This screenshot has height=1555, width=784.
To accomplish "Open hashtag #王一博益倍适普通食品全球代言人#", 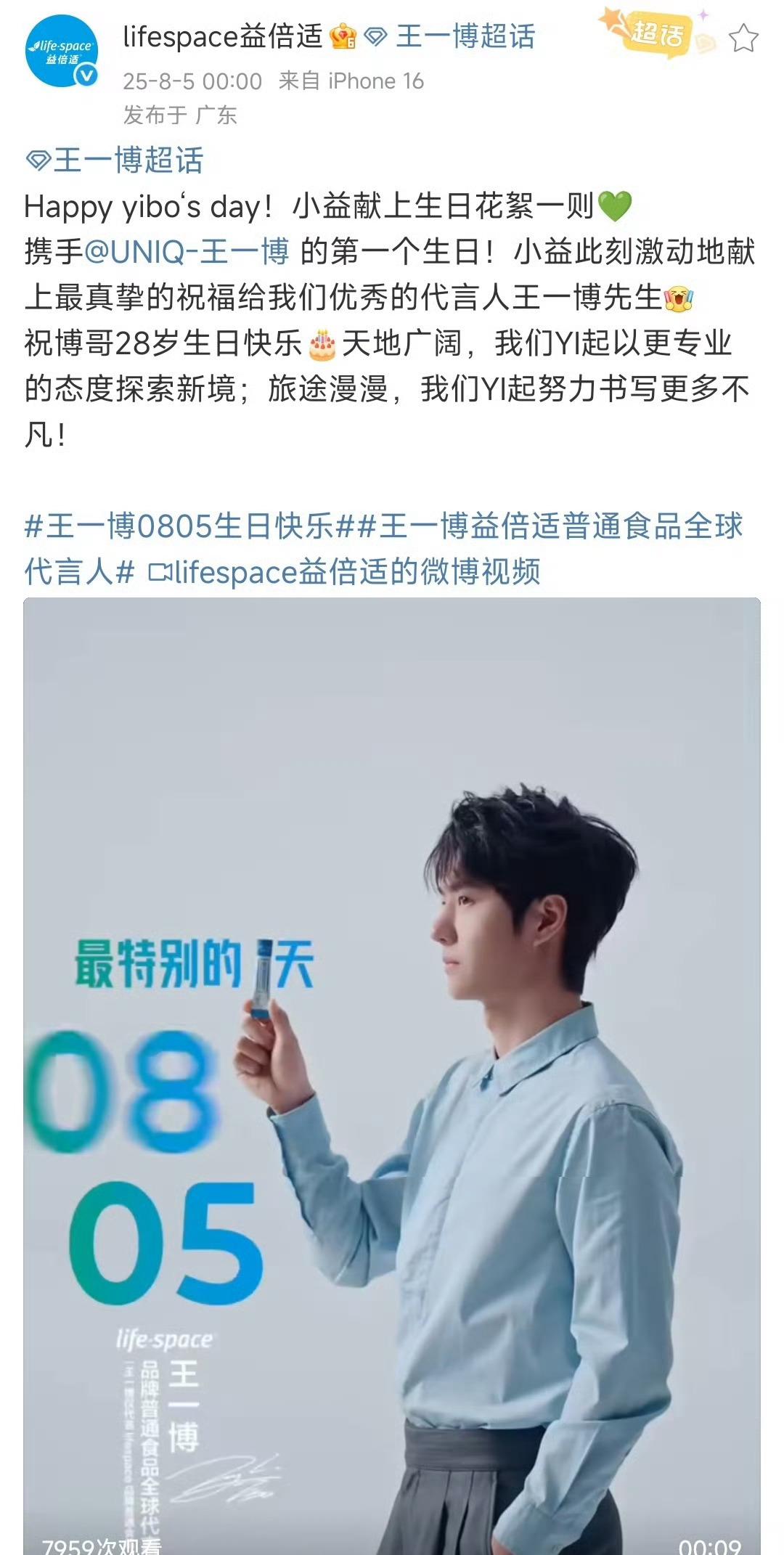I will (x=384, y=549).
